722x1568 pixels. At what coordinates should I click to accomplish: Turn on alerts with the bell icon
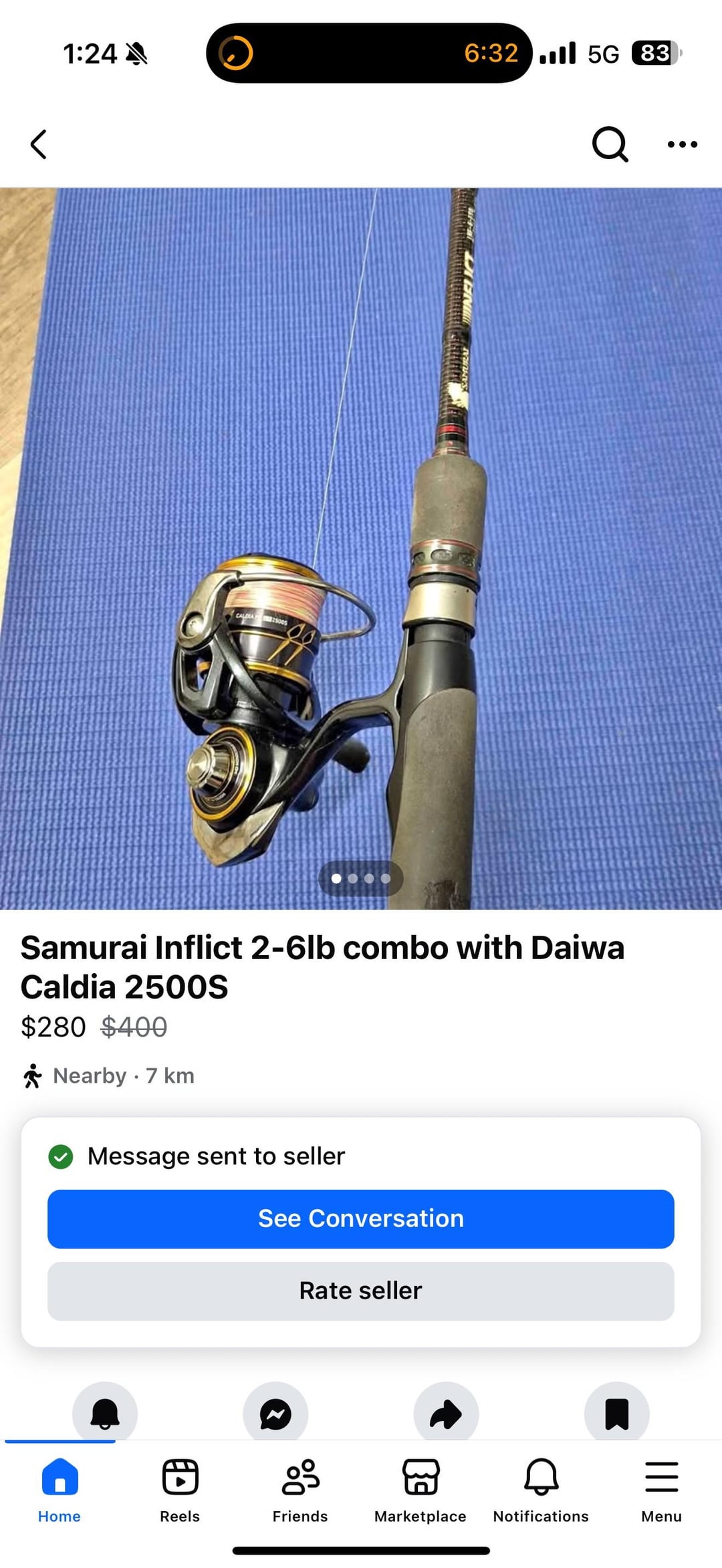105,1413
